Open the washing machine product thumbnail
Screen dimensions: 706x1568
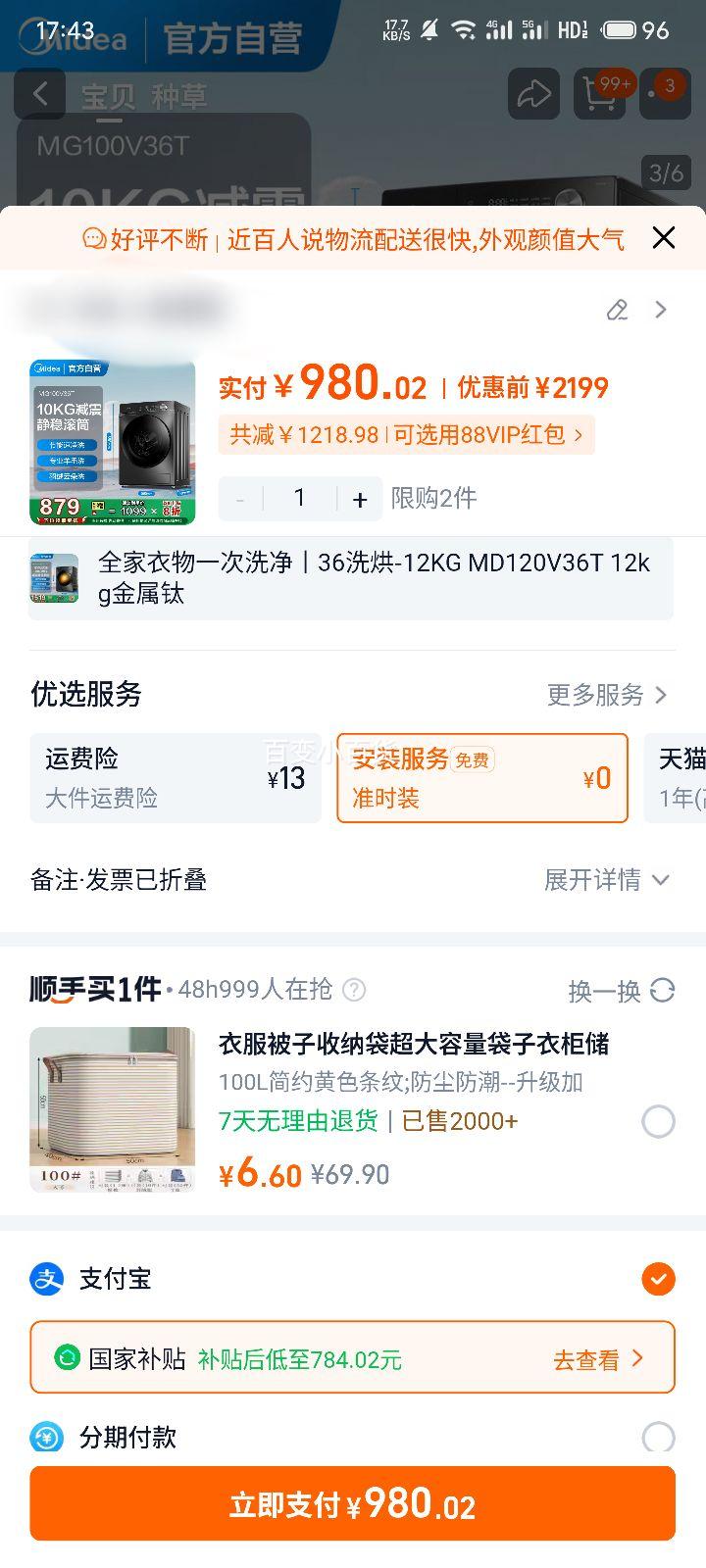click(x=112, y=443)
